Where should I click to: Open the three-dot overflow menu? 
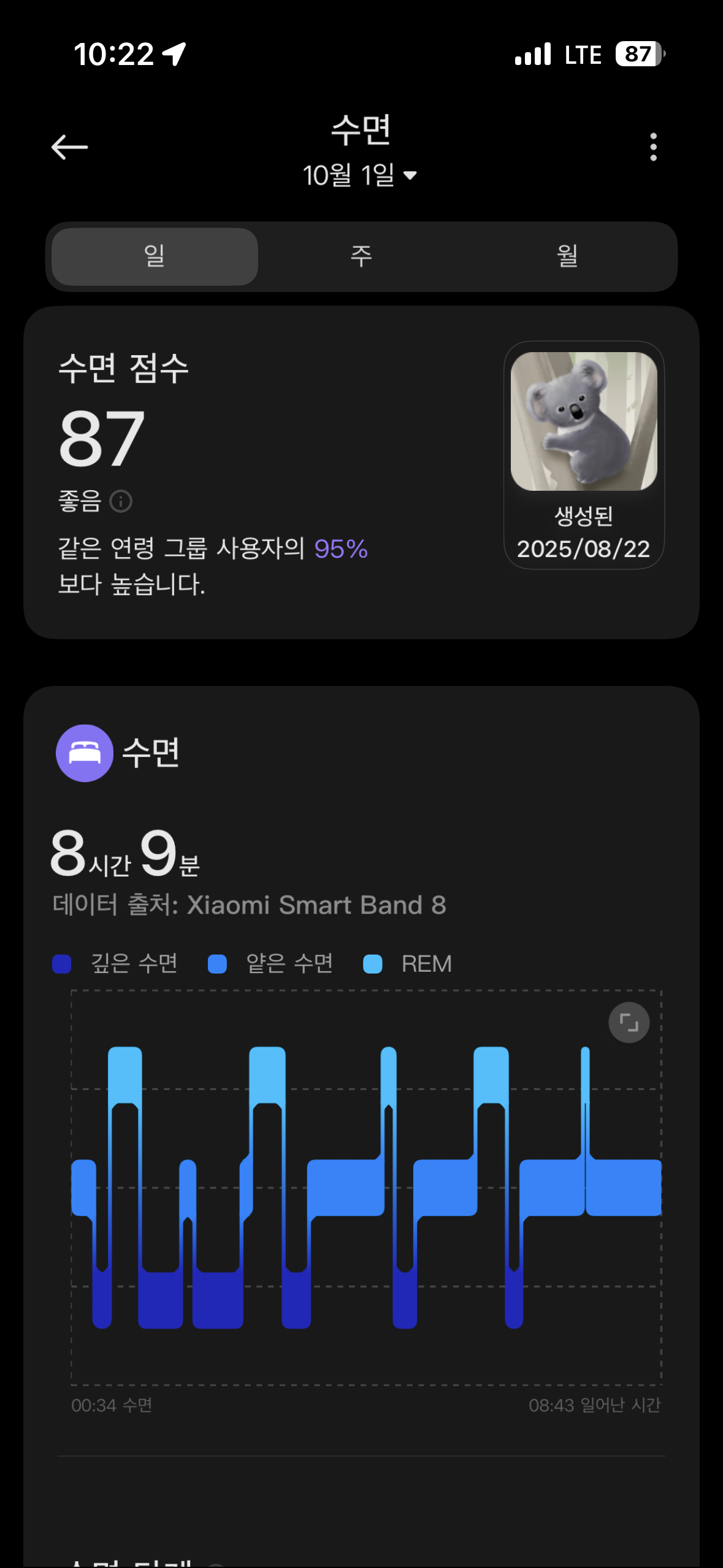(653, 147)
